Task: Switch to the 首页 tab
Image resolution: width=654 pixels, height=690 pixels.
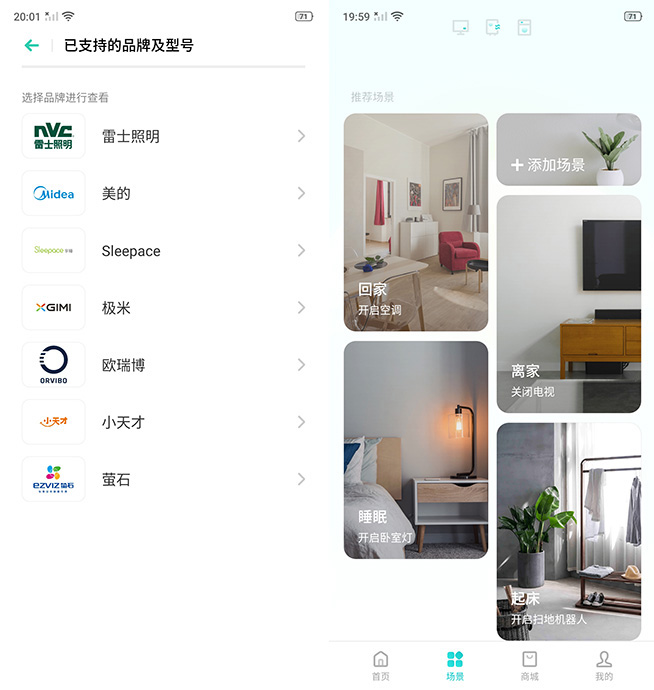Action: pos(381,665)
